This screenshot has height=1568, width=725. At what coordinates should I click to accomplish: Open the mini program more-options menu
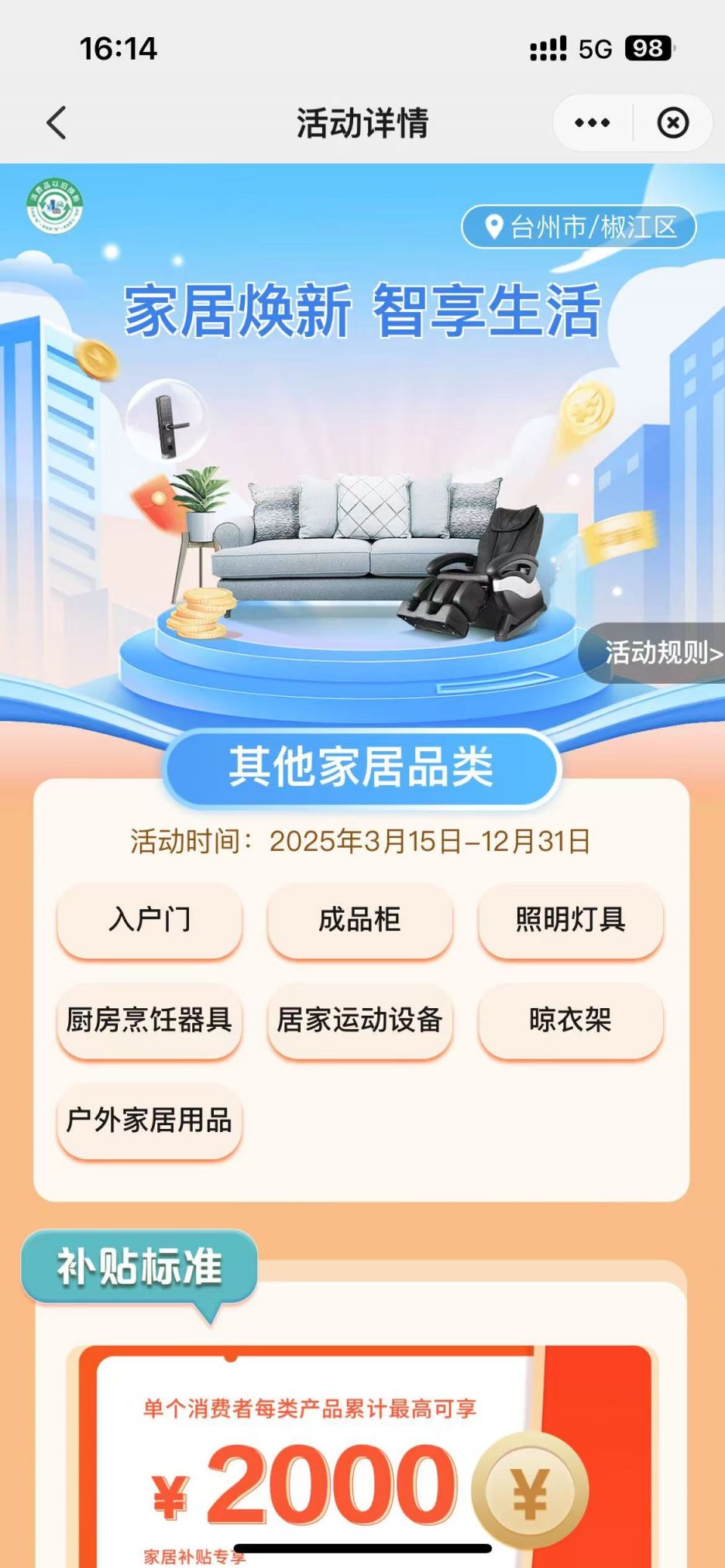pyautogui.click(x=593, y=122)
